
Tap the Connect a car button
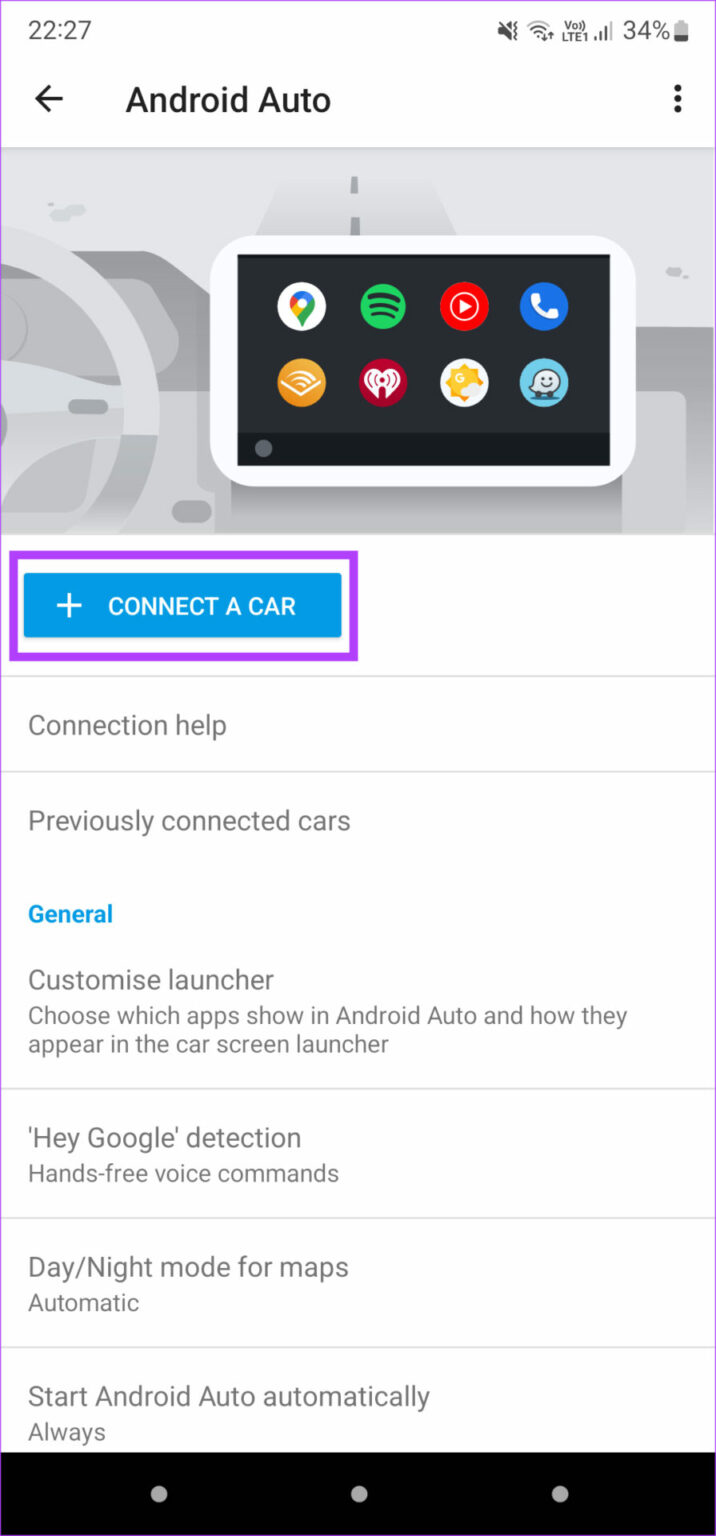(x=183, y=605)
